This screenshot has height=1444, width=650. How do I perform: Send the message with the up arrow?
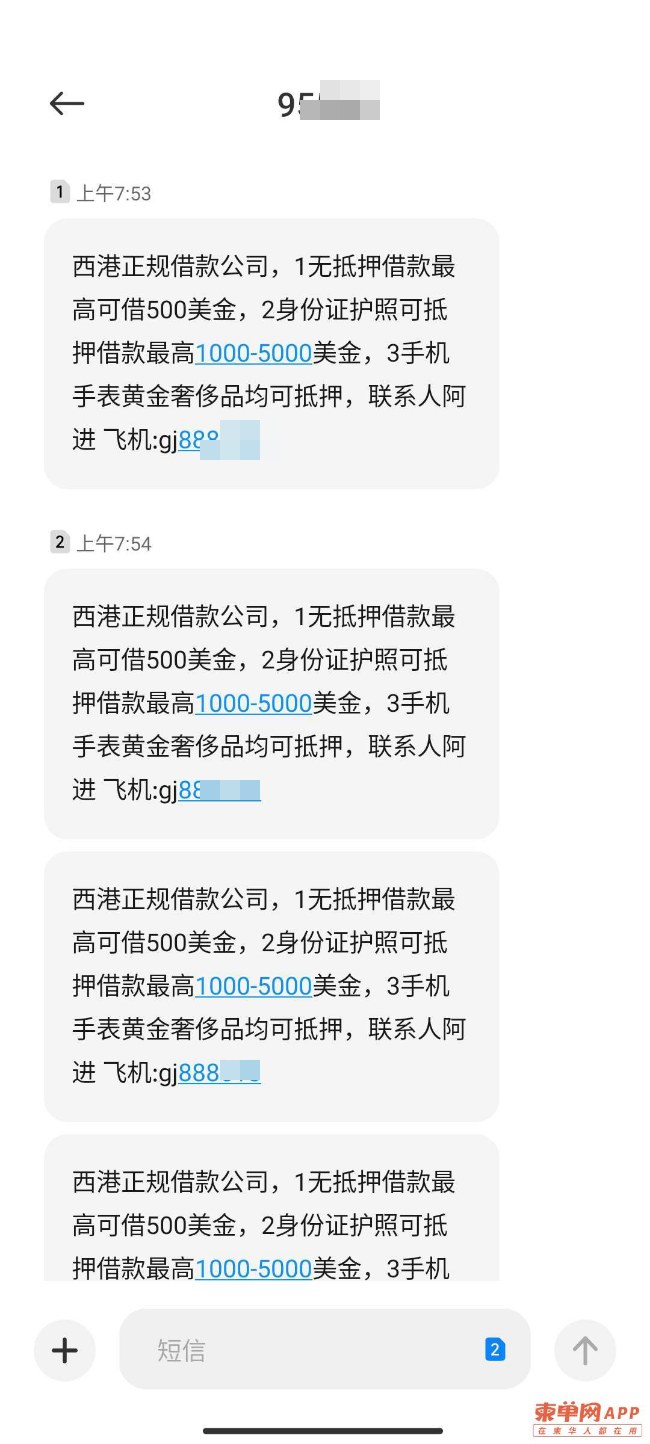point(585,1350)
